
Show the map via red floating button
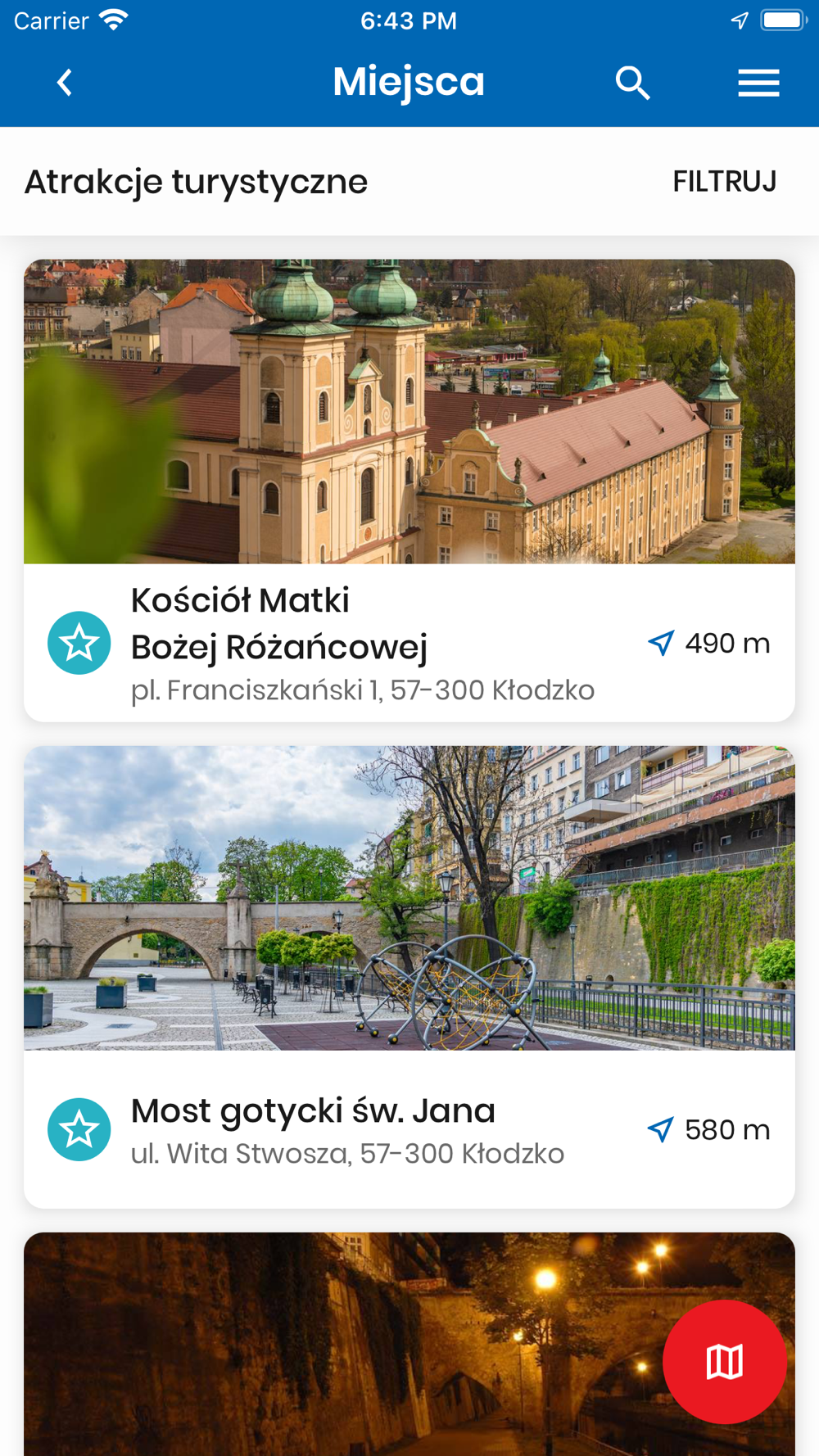[724, 1362]
